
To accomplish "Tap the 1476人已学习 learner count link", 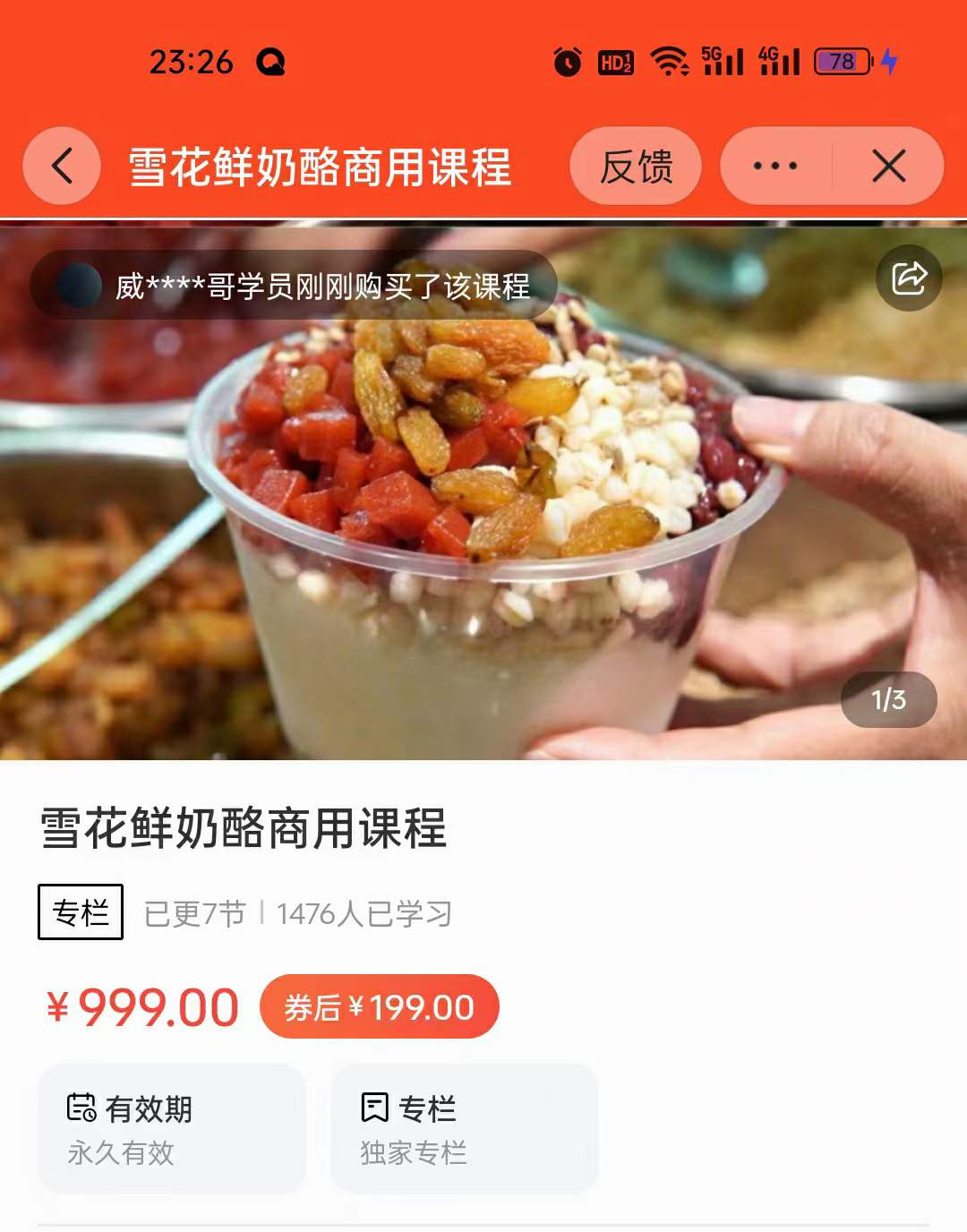I will click(x=364, y=912).
